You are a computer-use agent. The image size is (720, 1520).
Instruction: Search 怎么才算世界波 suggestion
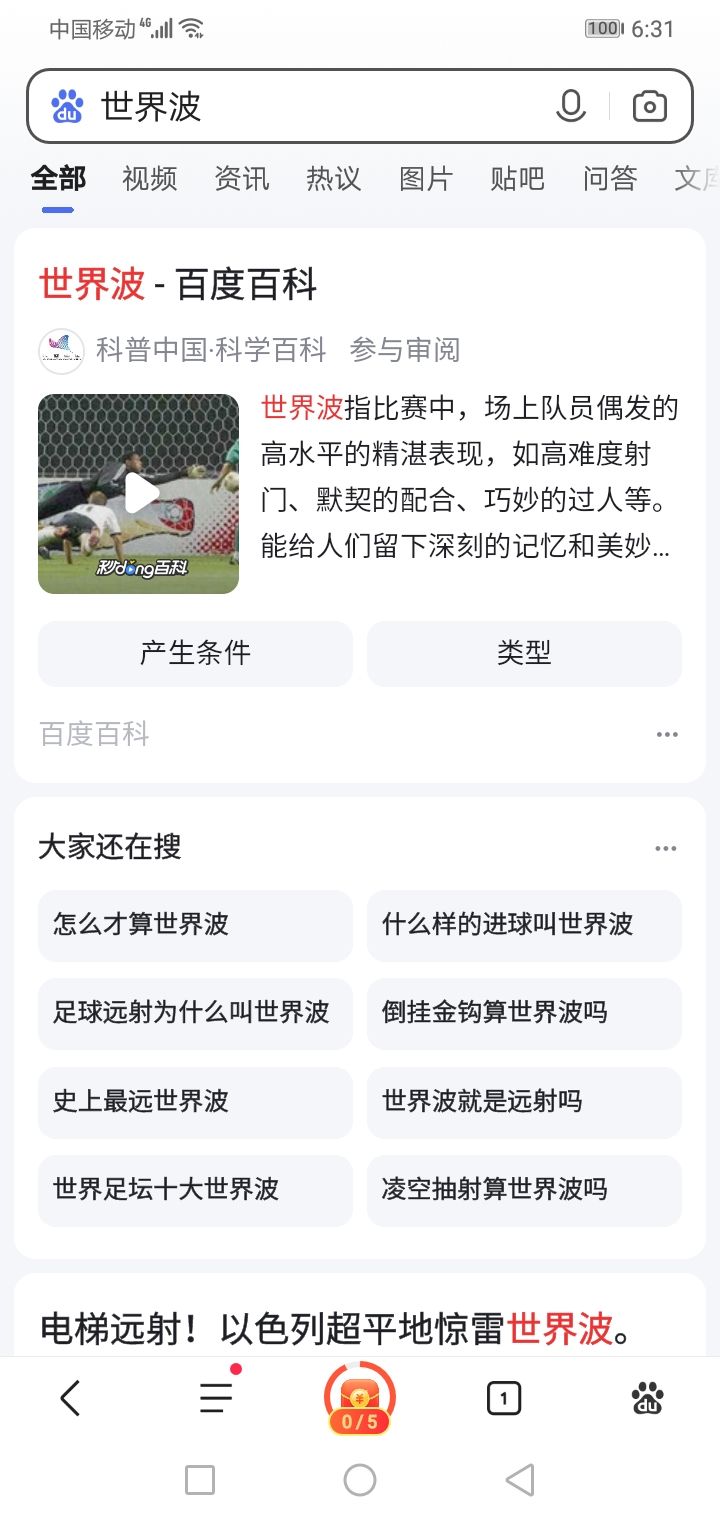(x=195, y=924)
